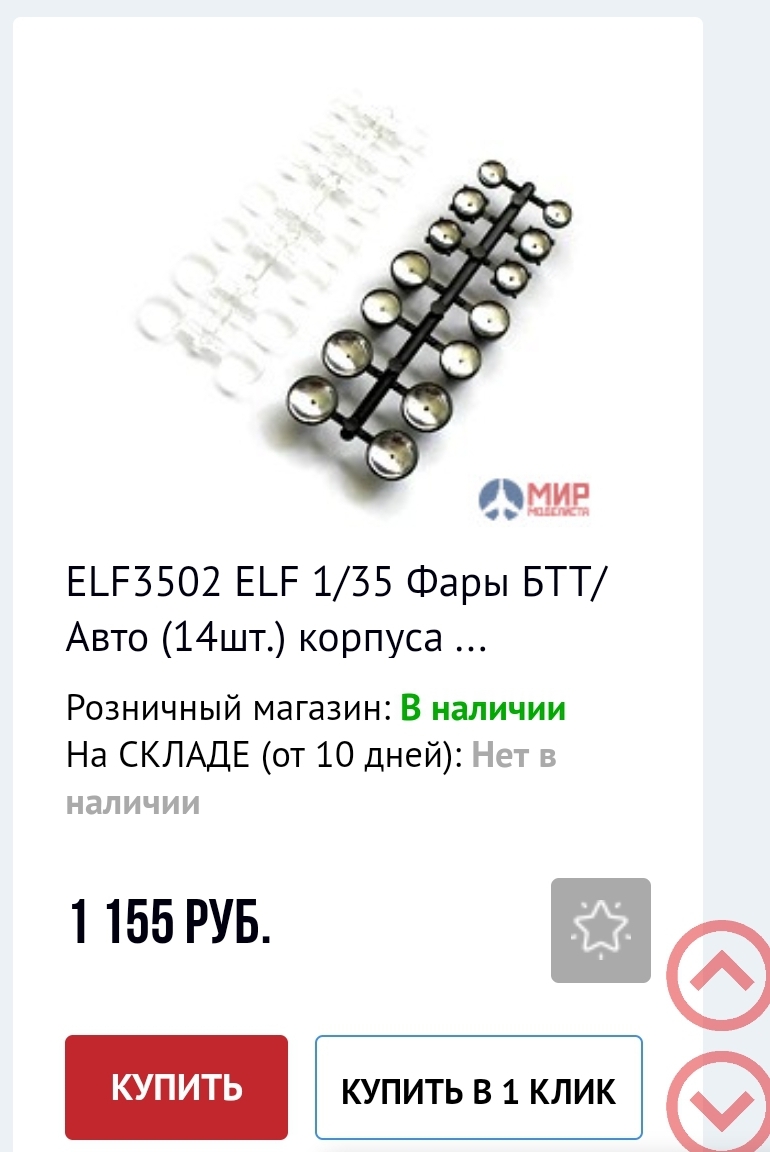Add the product to favorites with star
The height and width of the screenshot is (1152, 770).
601,930
